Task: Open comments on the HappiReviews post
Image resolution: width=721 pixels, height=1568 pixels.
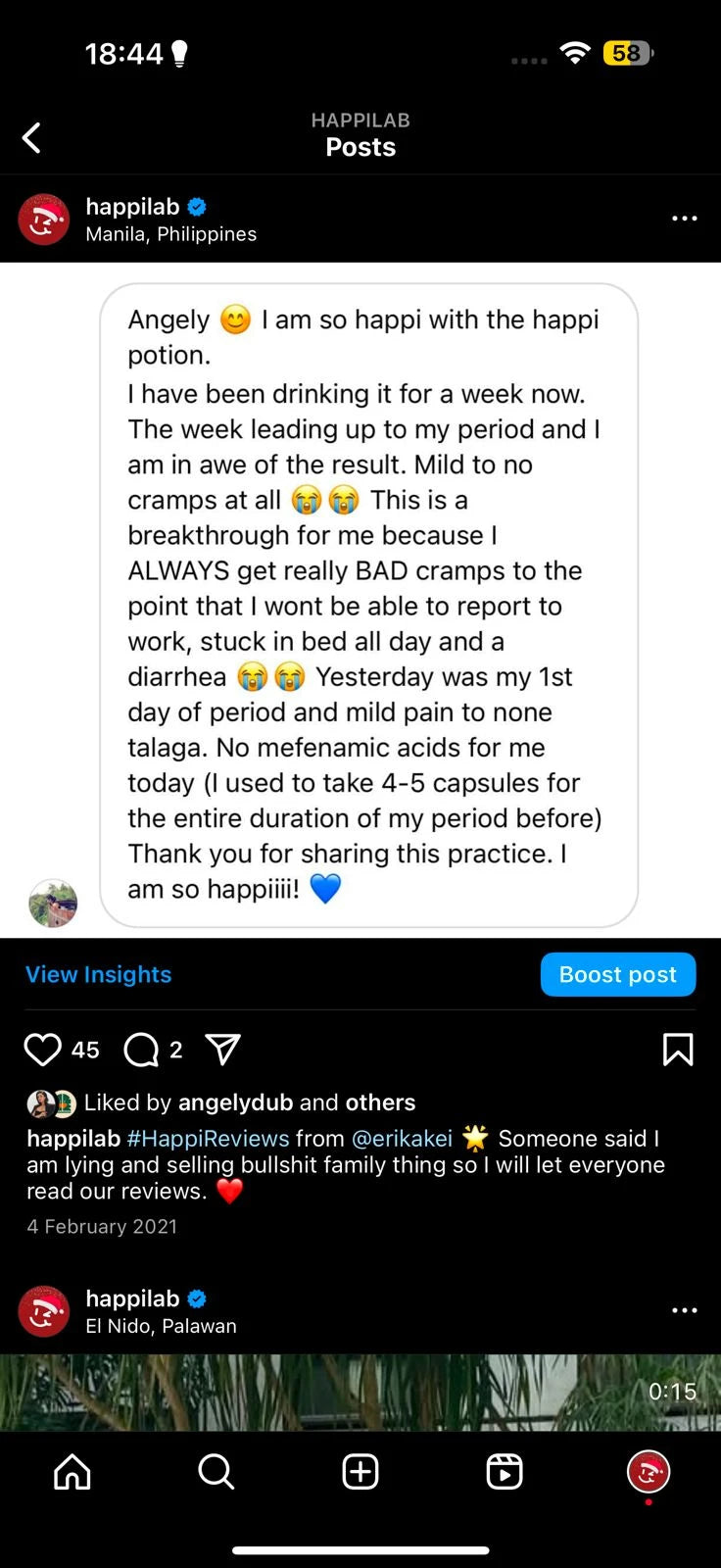Action: pos(142,1050)
